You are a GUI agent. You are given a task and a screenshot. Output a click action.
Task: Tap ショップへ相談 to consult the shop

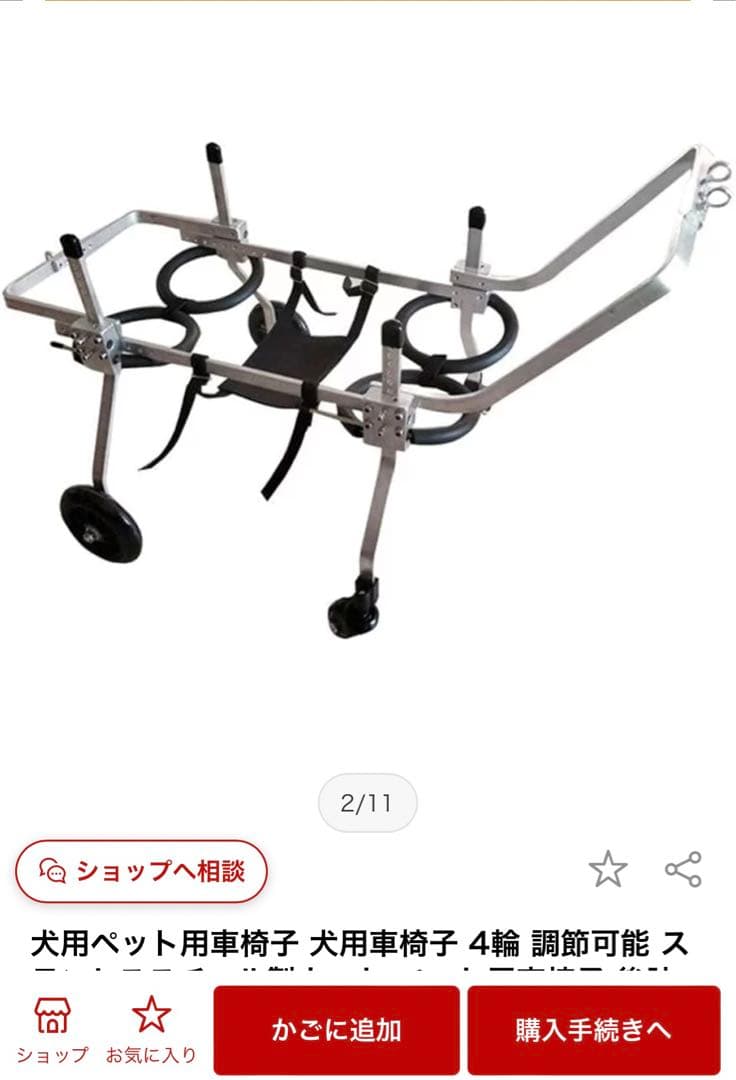pos(141,871)
